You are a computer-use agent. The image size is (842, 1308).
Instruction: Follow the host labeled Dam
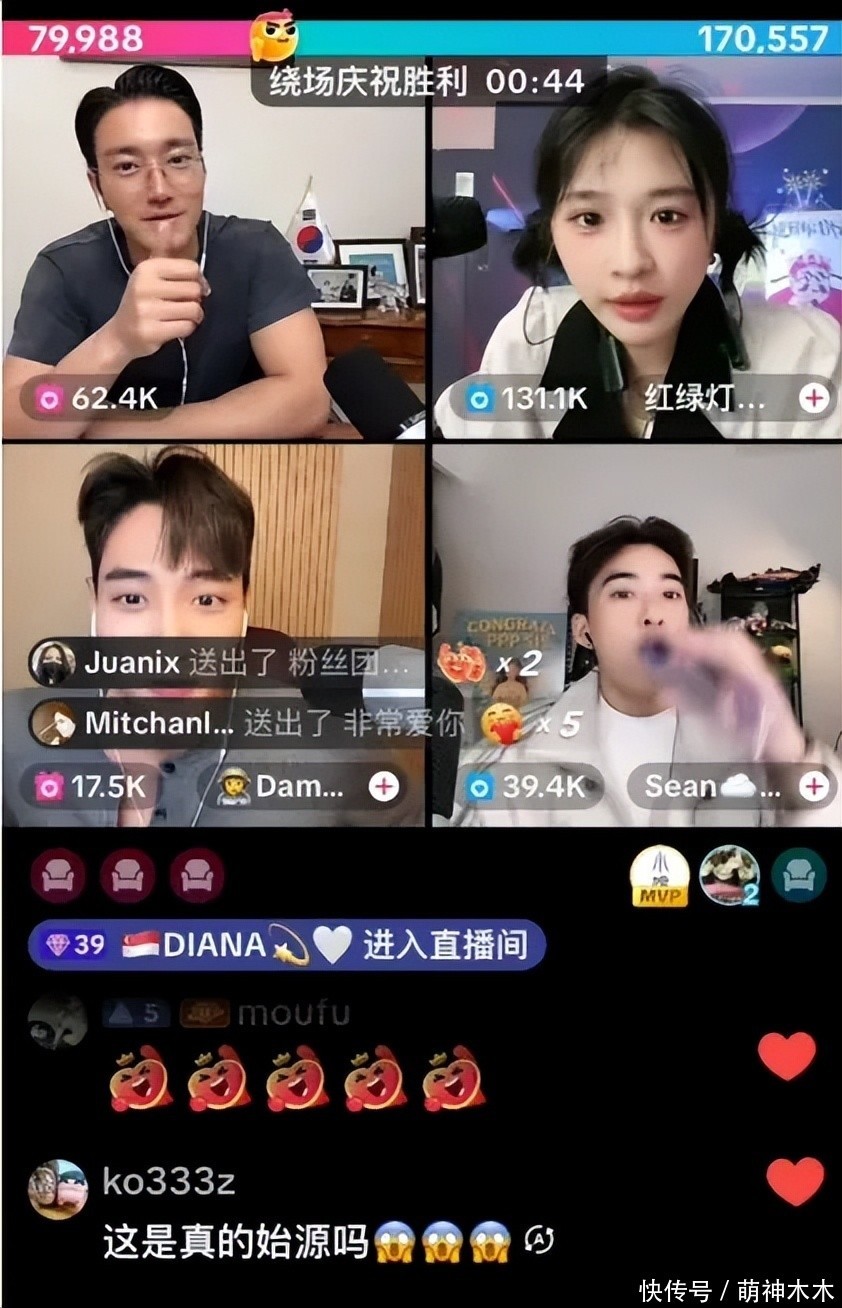click(x=384, y=787)
